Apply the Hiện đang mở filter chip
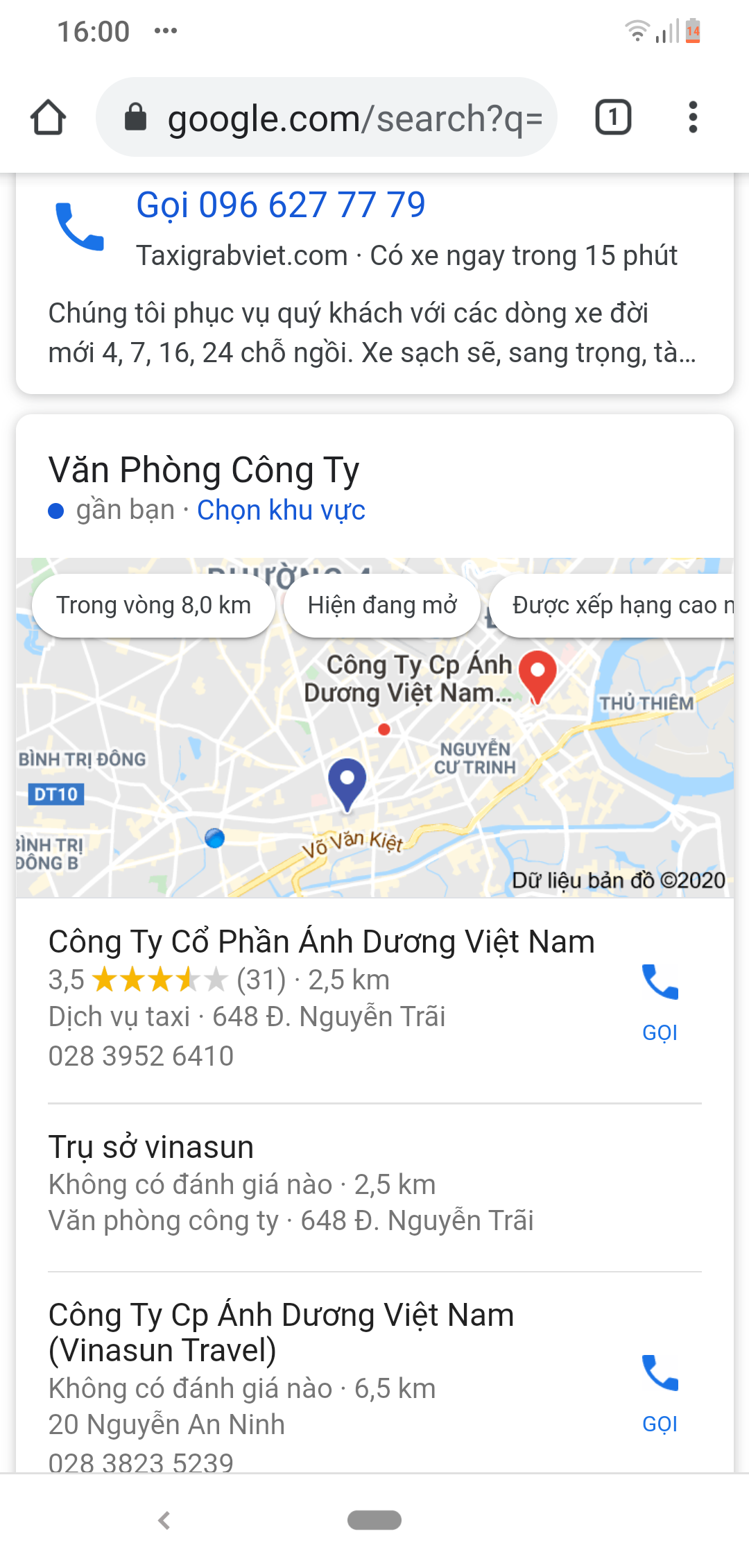This screenshot has height=1568, width=749. [x=382, y=605]
